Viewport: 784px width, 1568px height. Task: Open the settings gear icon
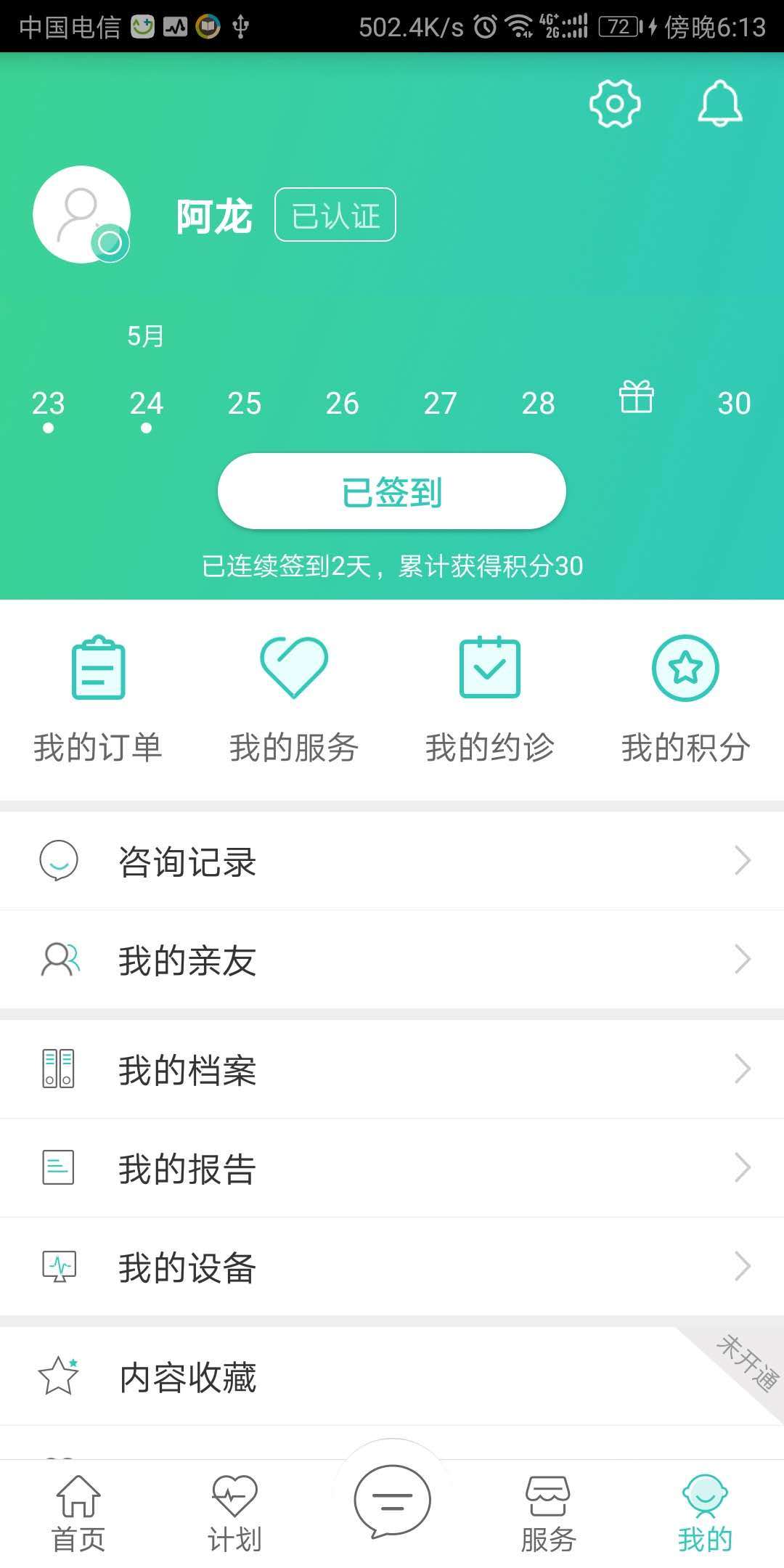click(x=615, y=105)
